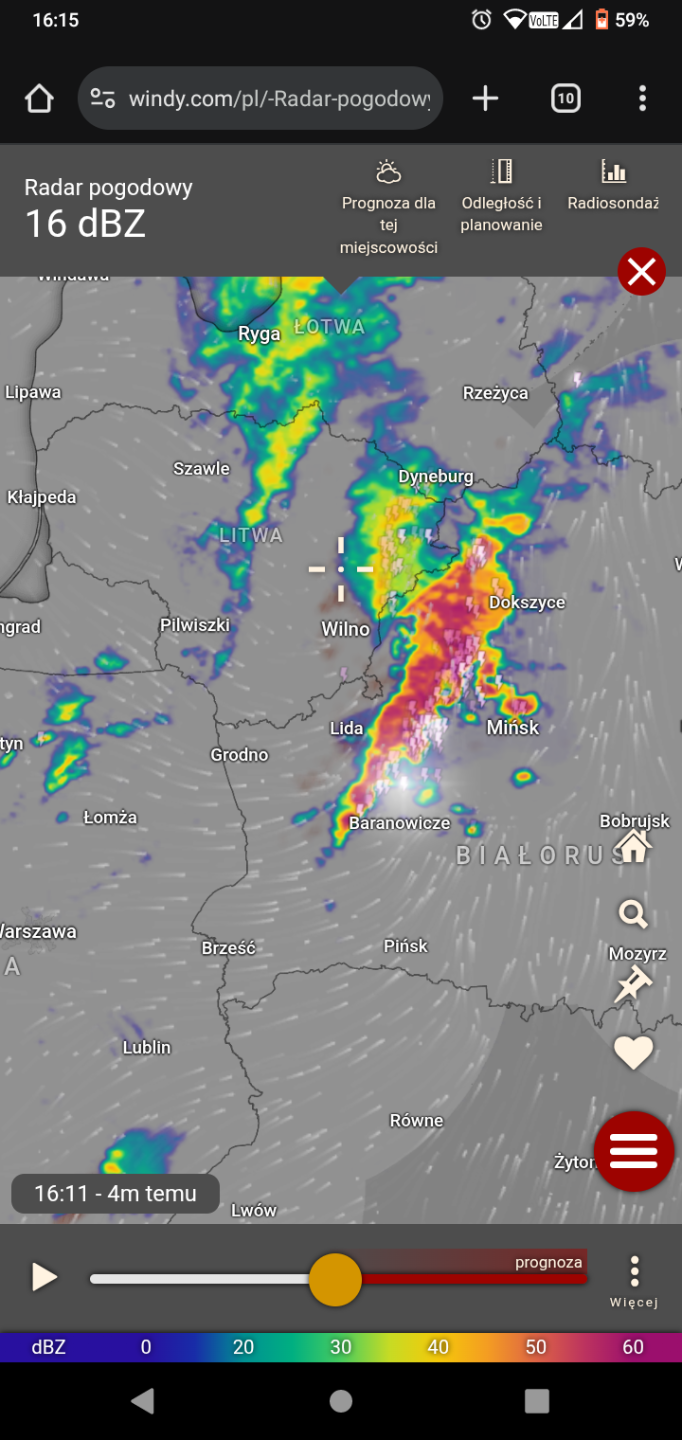Open recent apps from navigation bar
682x1440 pixels.
537,1401
